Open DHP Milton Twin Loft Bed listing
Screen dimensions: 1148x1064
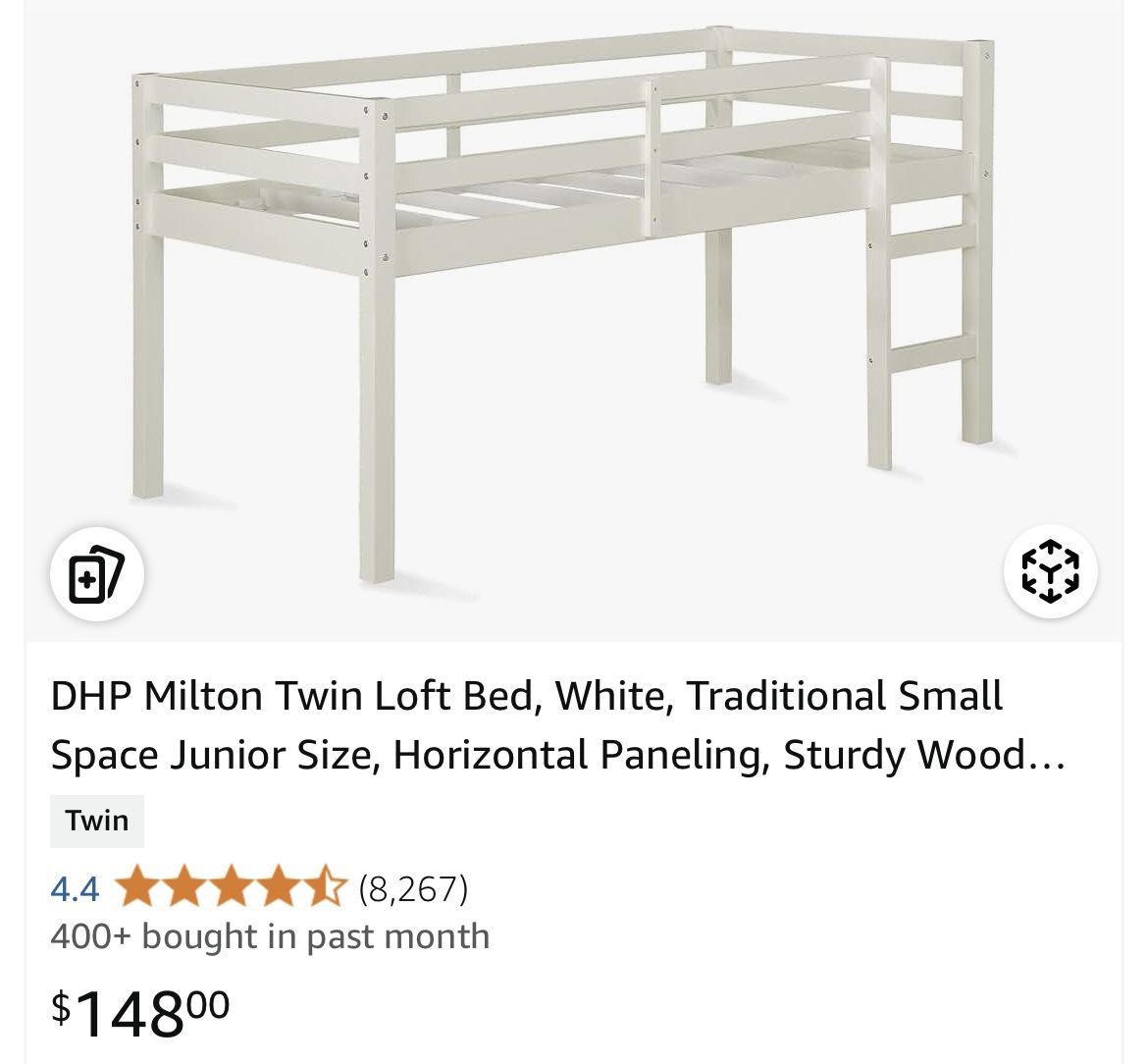pos(558,725)
